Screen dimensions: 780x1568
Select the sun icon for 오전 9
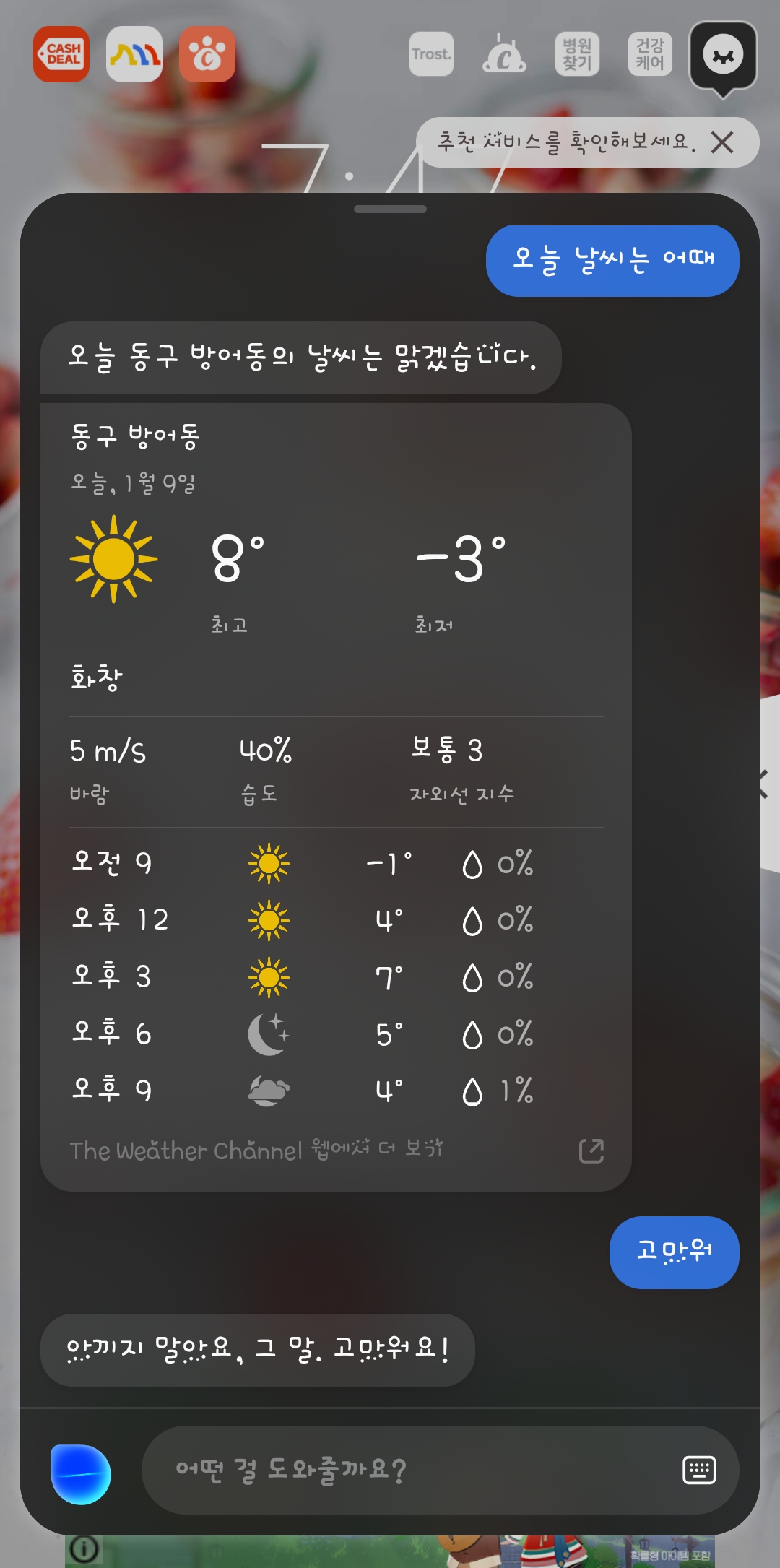click(269, 864)
